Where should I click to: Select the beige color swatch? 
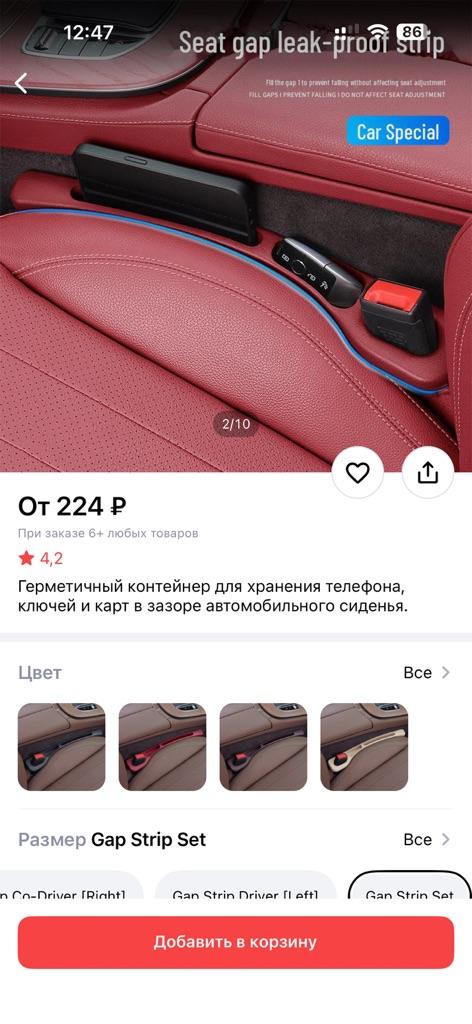point(364,747)
